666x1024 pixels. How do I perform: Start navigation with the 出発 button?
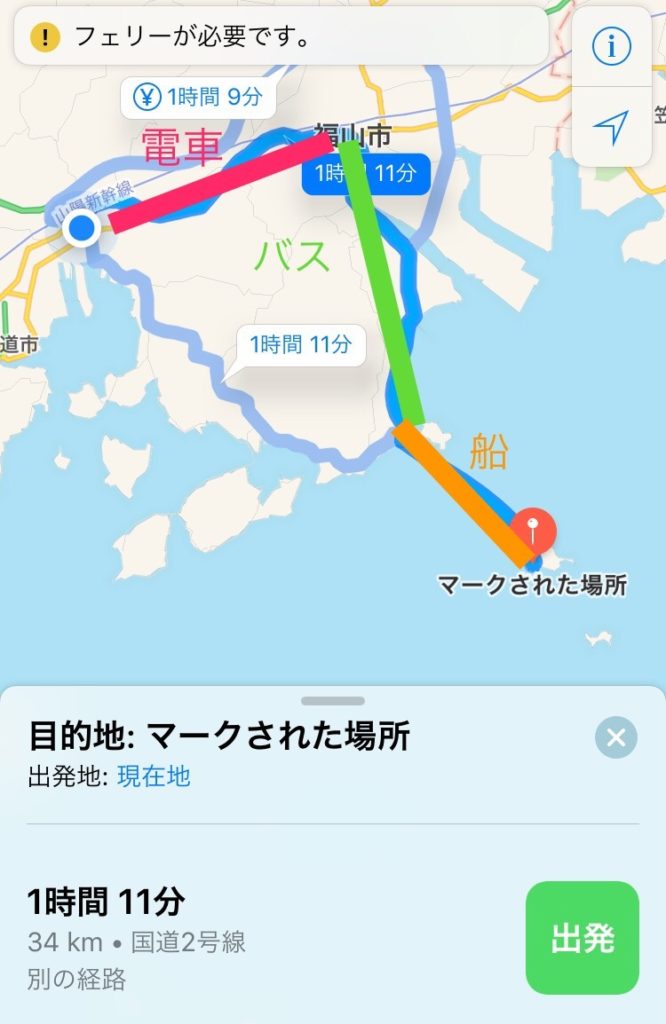tap(582, 938)
